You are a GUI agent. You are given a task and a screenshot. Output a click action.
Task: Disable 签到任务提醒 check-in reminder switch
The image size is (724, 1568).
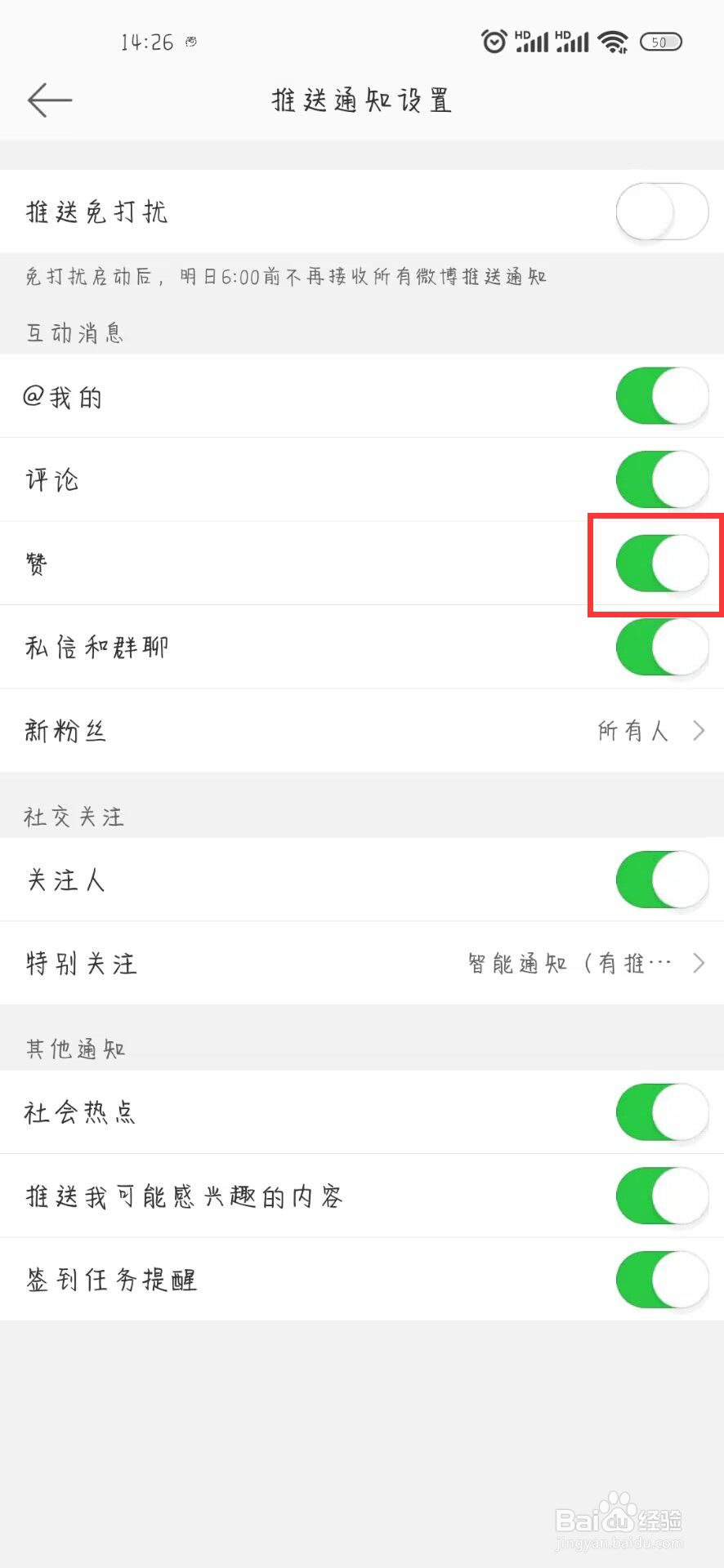(x=662, y=1280)
